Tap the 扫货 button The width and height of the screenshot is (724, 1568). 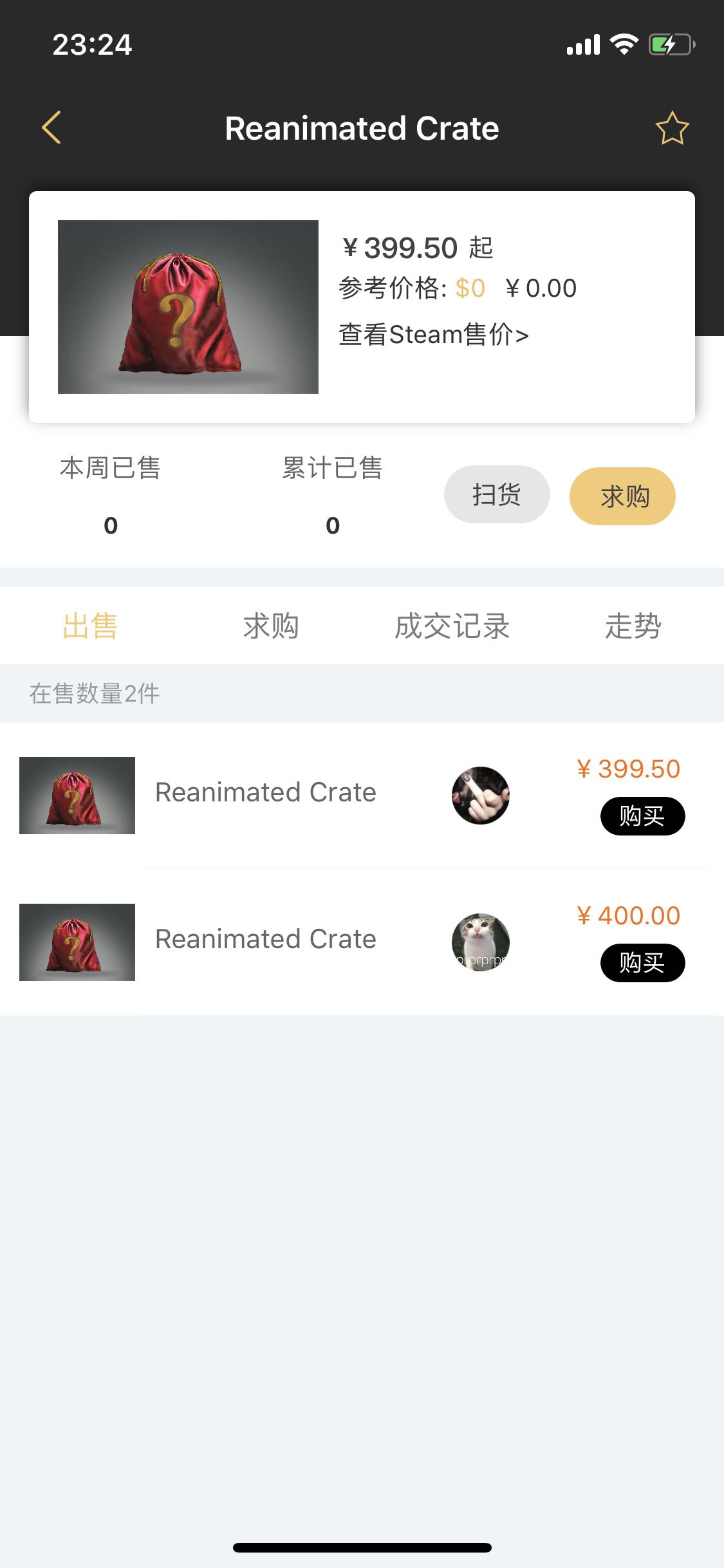[496, 494]
